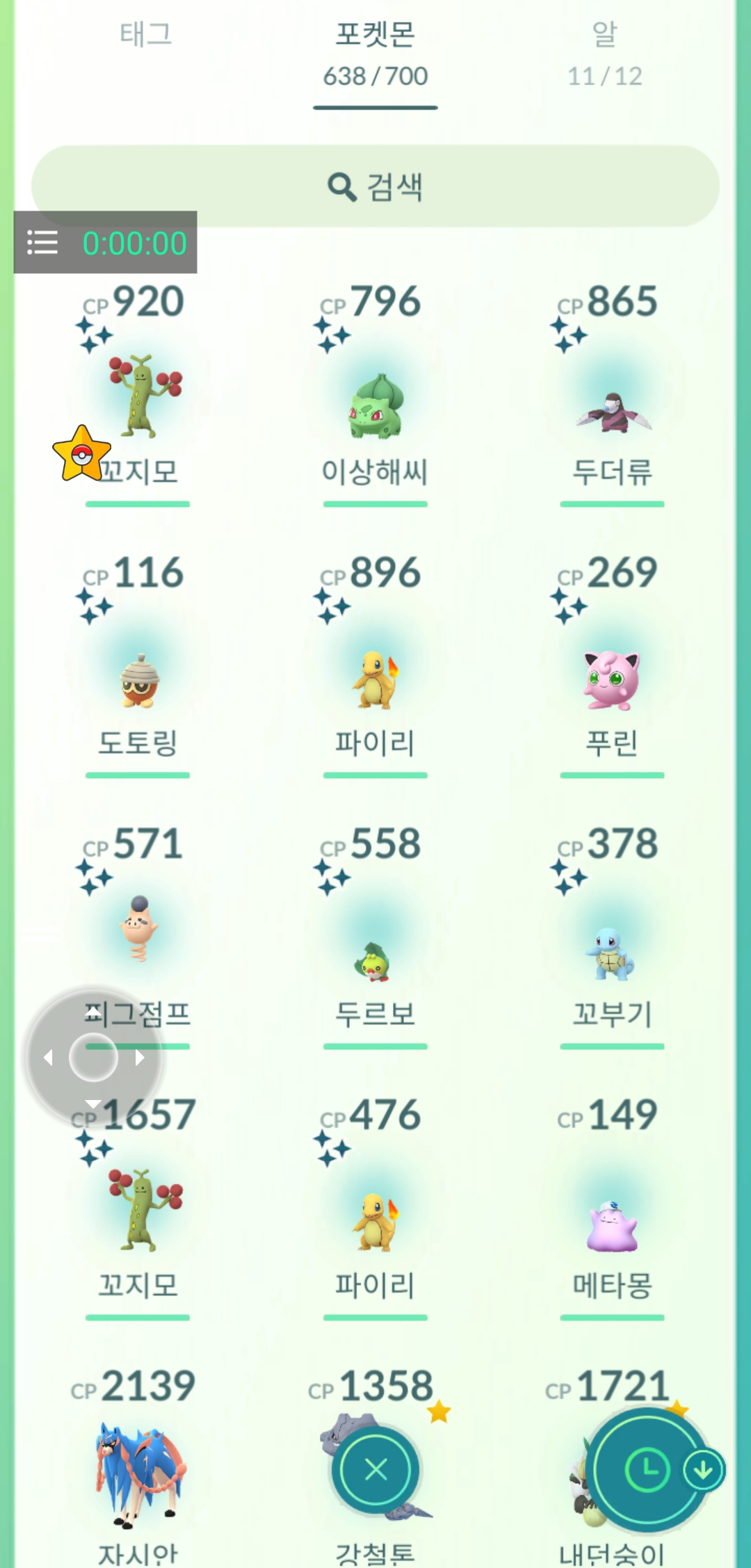Close the Pokémon list with X button
Viewport: 751px width, 1568px height.
point(375,1469)
